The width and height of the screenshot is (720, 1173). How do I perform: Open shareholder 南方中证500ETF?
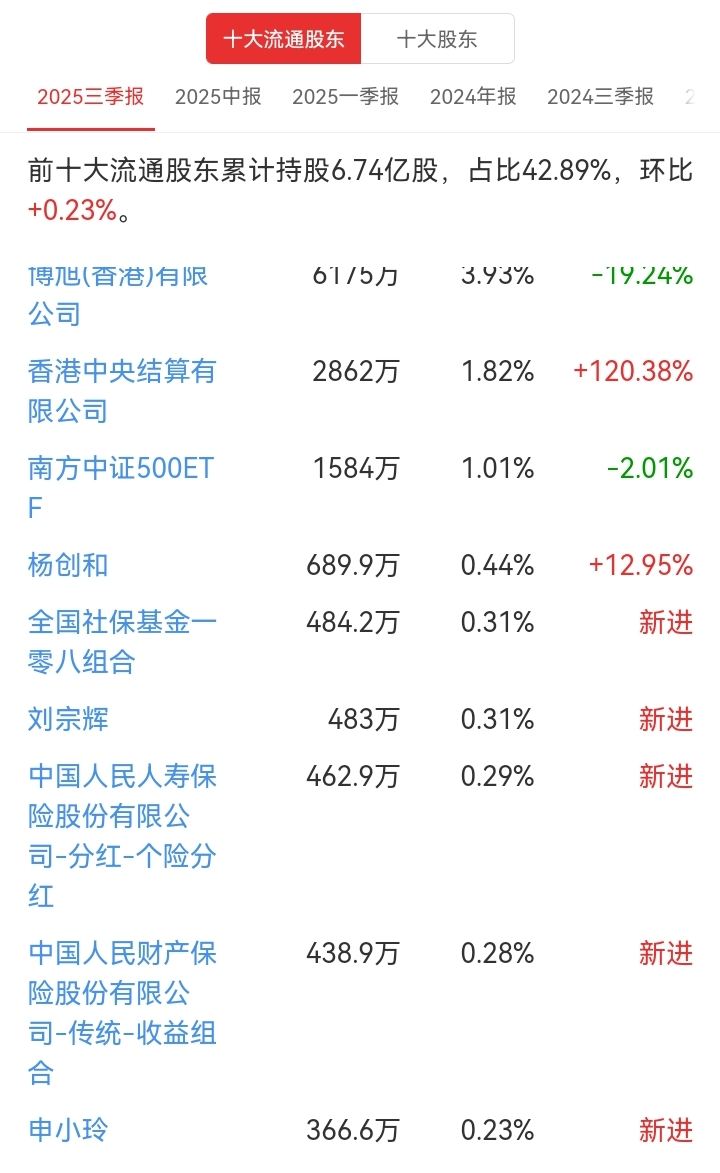pyautogui.click(x=120, y=488)
